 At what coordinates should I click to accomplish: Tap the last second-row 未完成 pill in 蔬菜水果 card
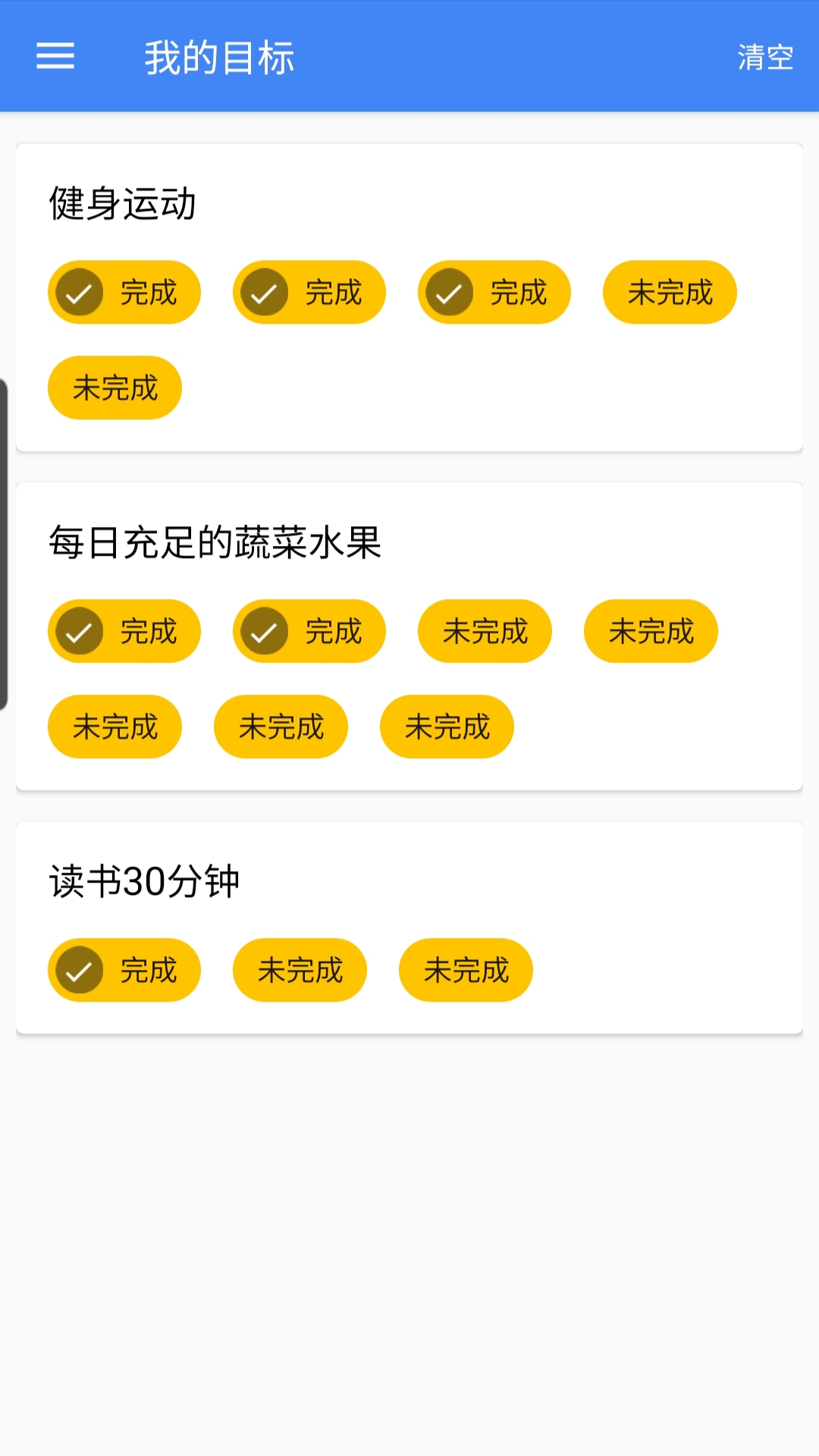(446, 726)
